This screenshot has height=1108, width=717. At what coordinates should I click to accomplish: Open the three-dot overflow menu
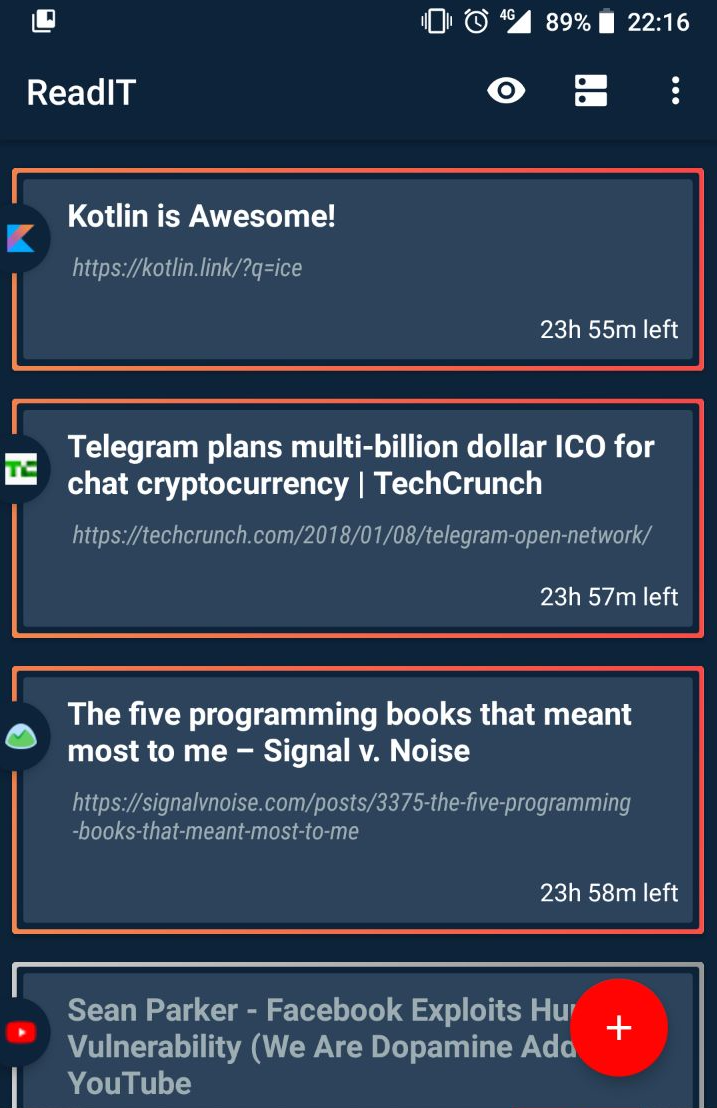click(675, 91)
